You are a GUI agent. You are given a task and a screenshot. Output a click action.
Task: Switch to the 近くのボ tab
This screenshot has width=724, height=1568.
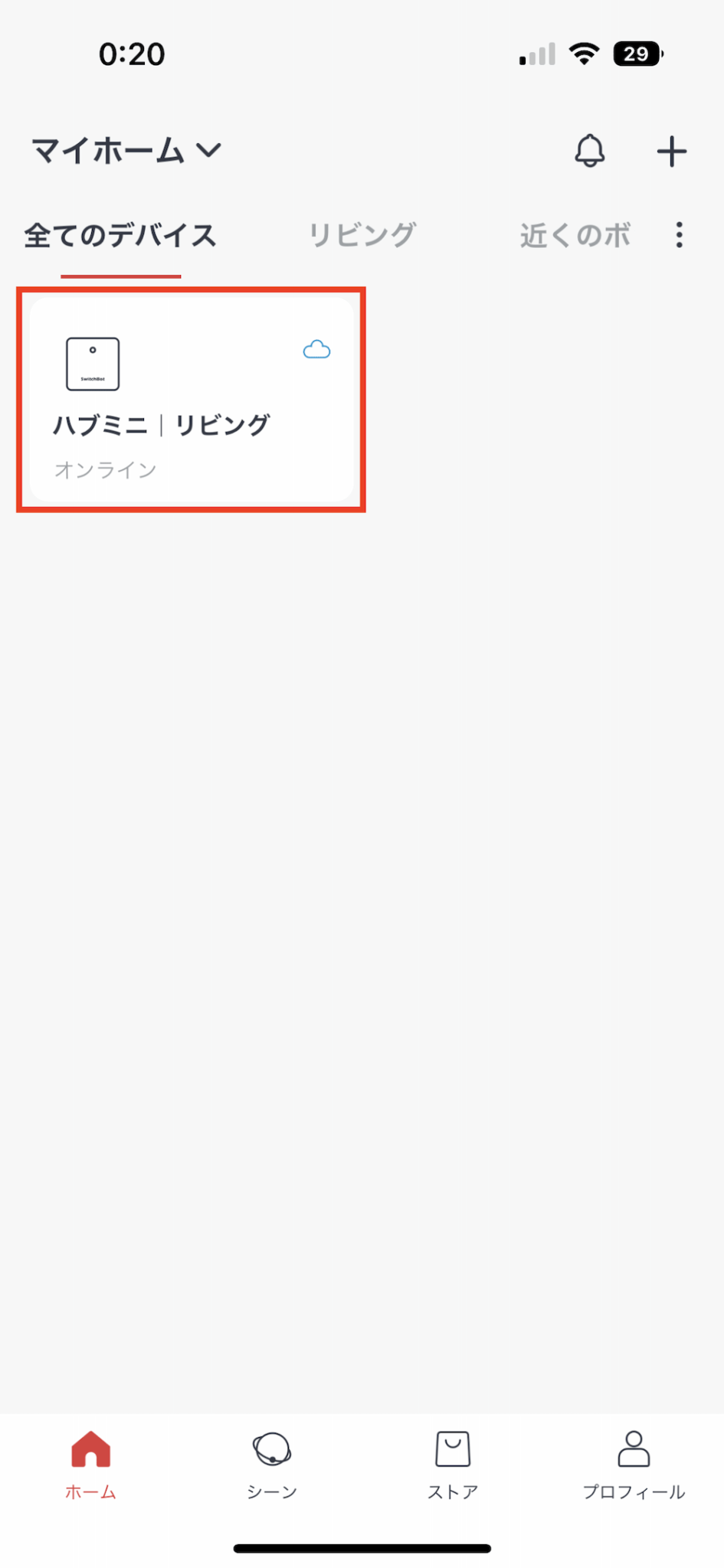(575, 236)
